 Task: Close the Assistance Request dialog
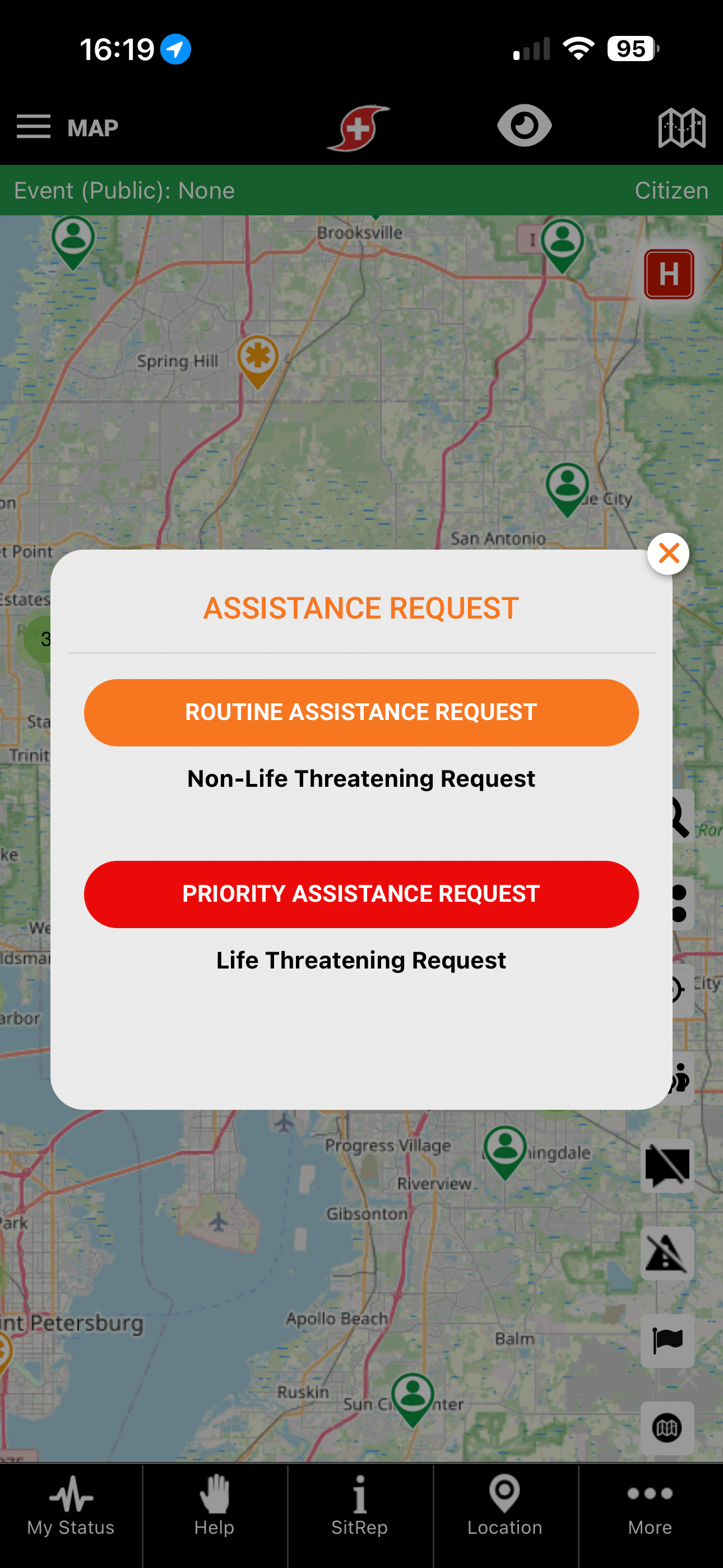(668, 554)
